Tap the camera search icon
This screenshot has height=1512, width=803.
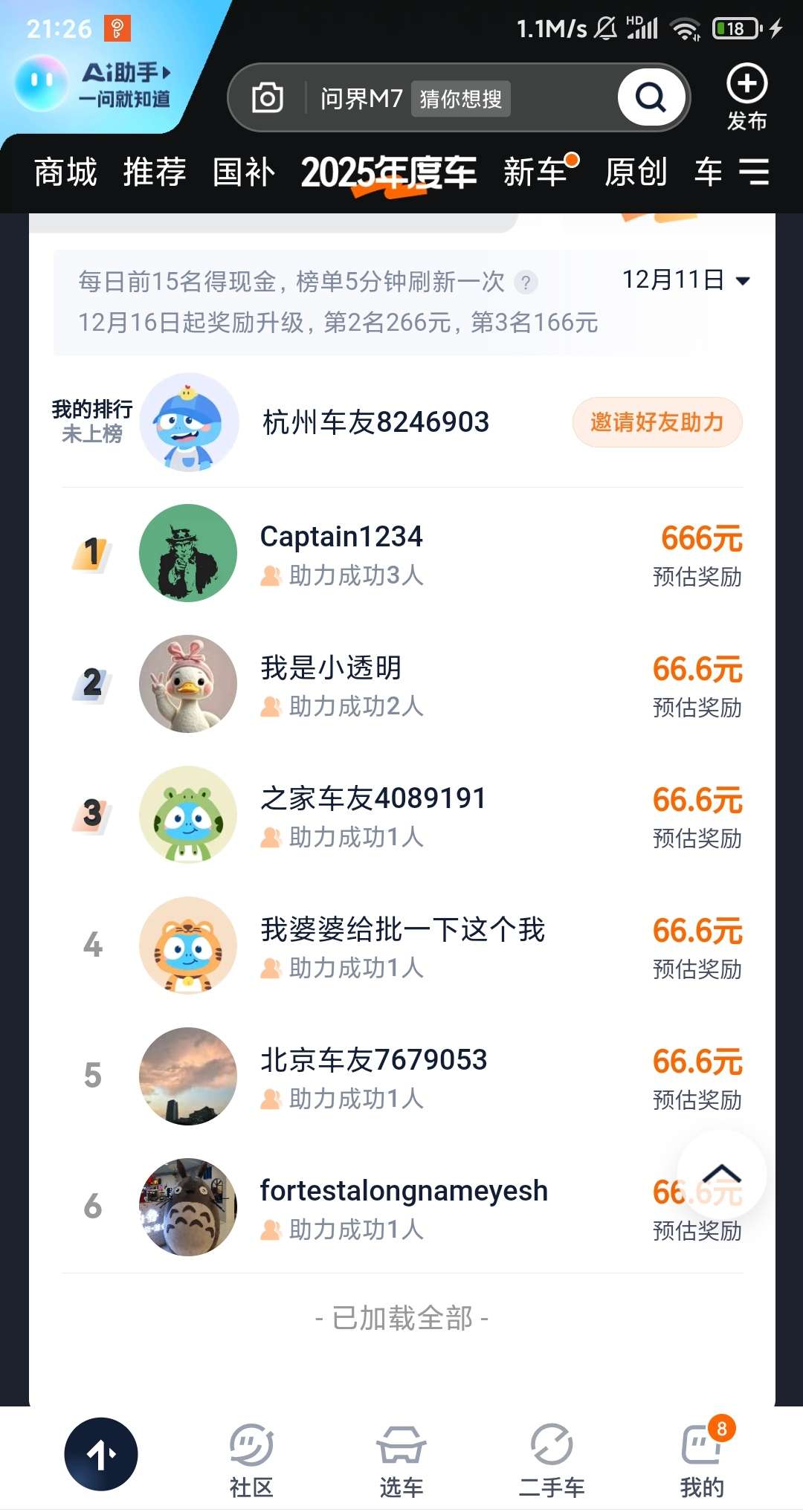[x=268, y=98]
